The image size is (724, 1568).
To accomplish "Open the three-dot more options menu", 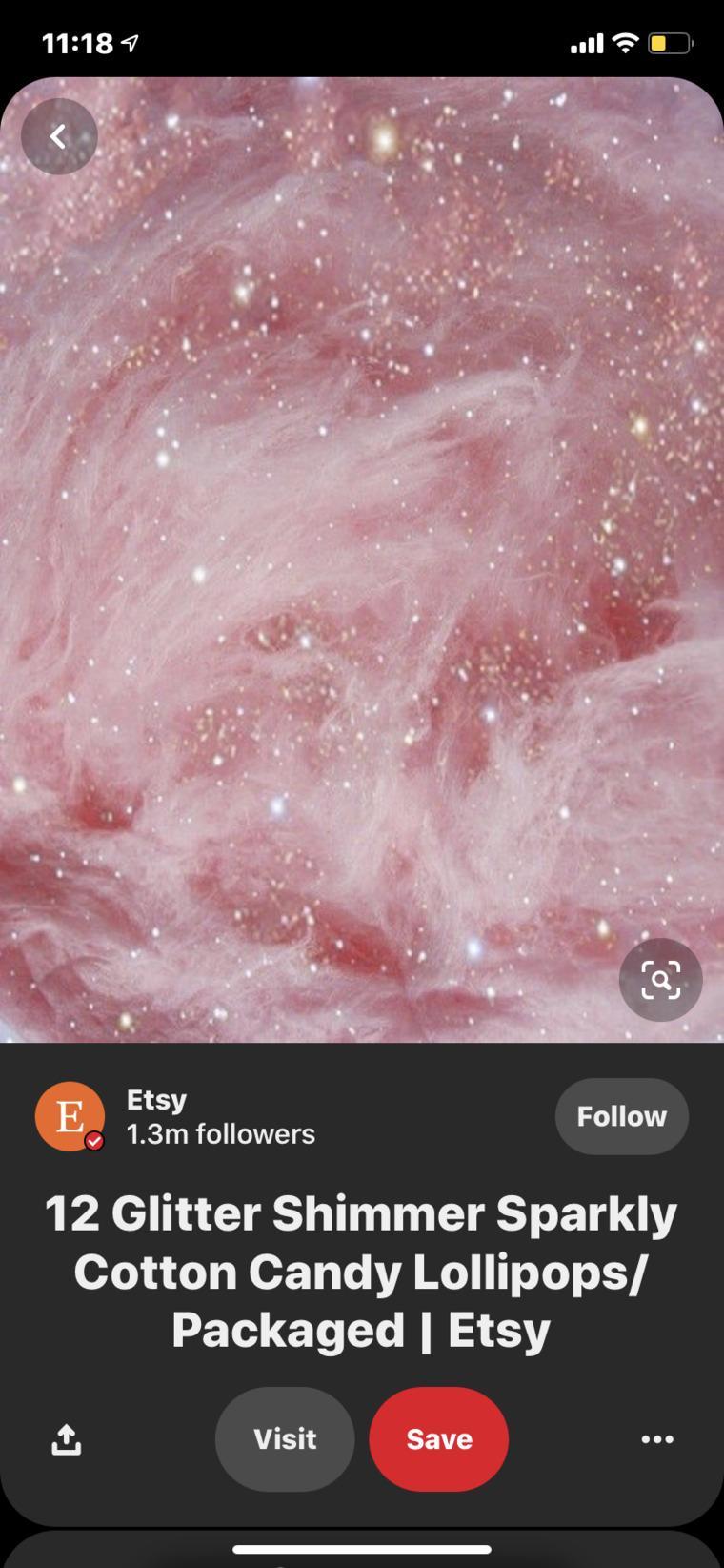I will 657,1439.
